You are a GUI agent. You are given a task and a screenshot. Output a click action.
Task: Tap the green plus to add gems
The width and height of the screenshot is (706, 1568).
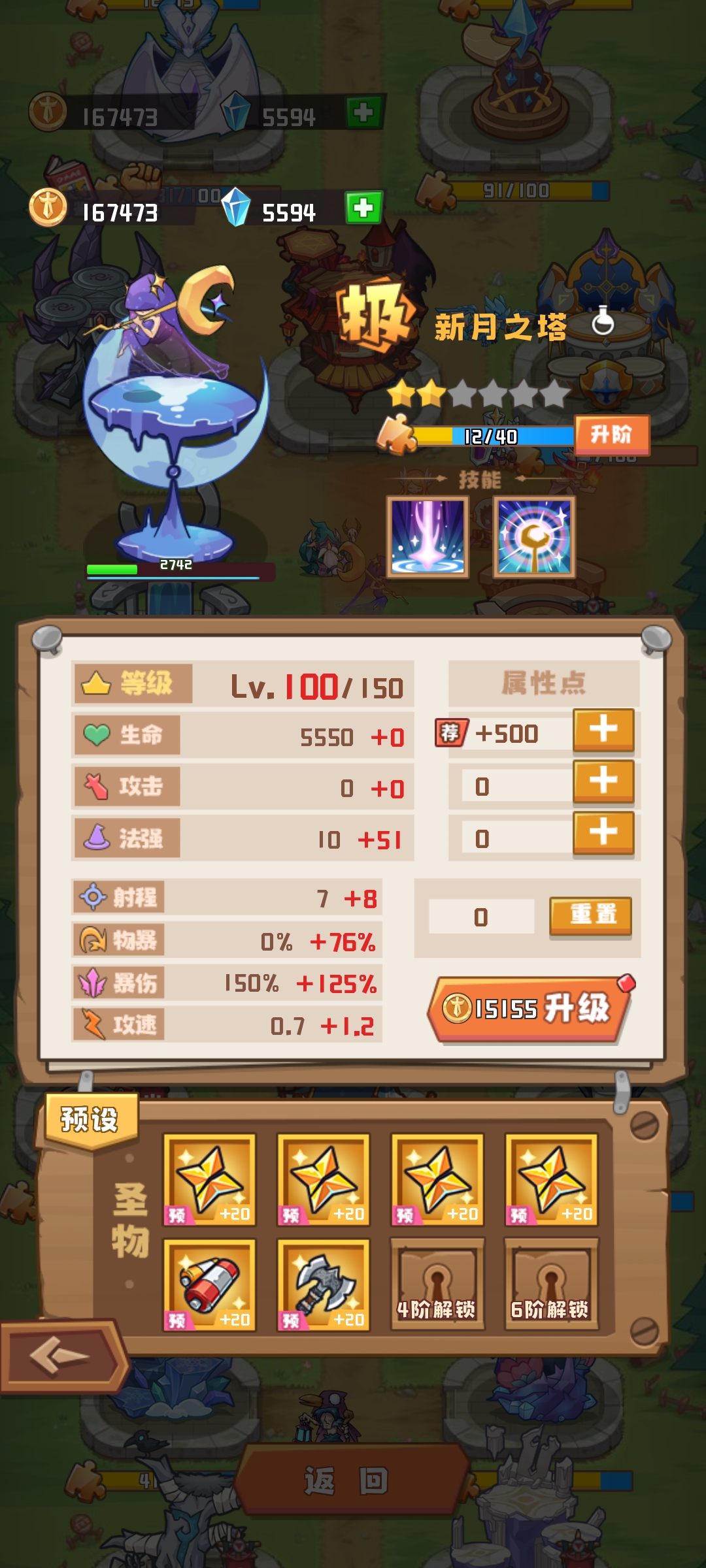tap(363, 208)
